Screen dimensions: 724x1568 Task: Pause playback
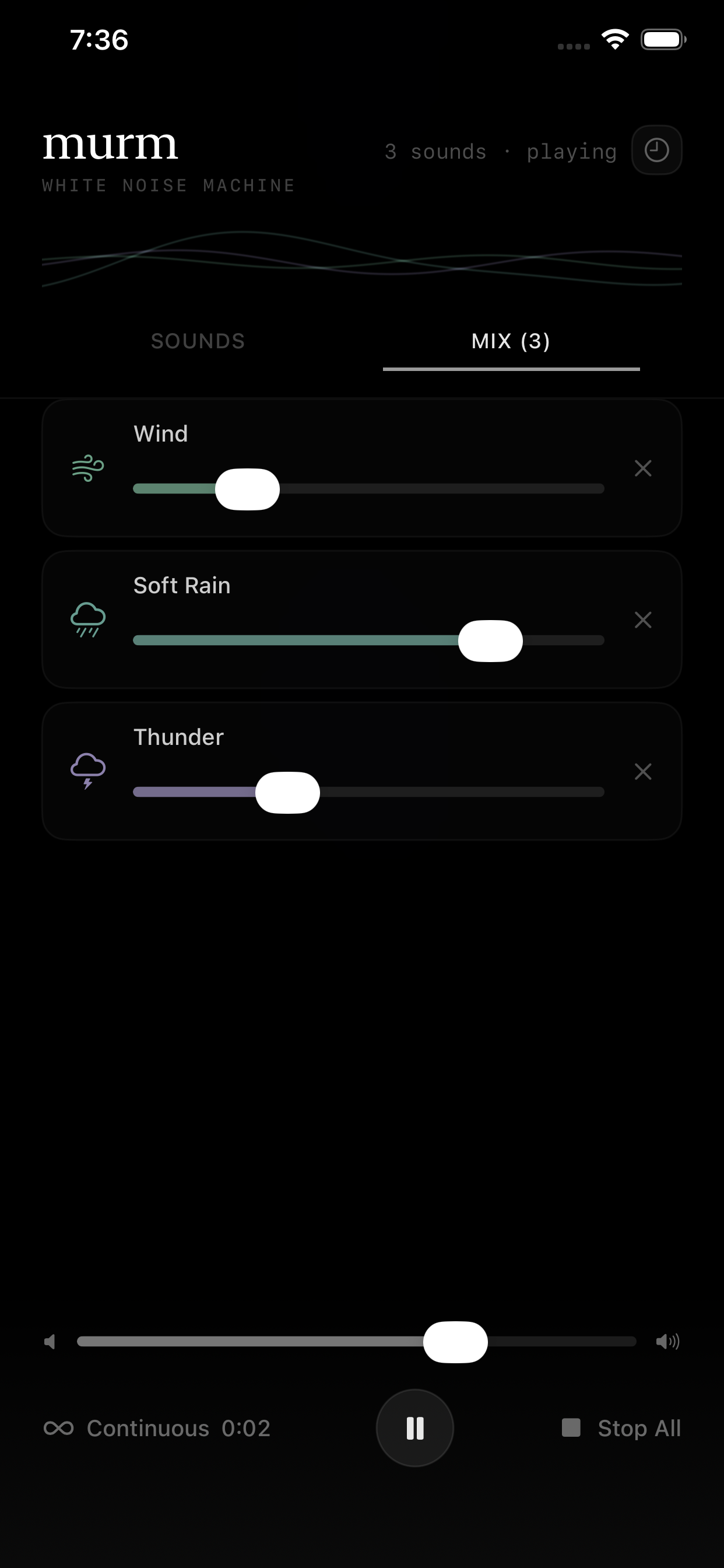pyautogui.click(x=414, y=1427)
